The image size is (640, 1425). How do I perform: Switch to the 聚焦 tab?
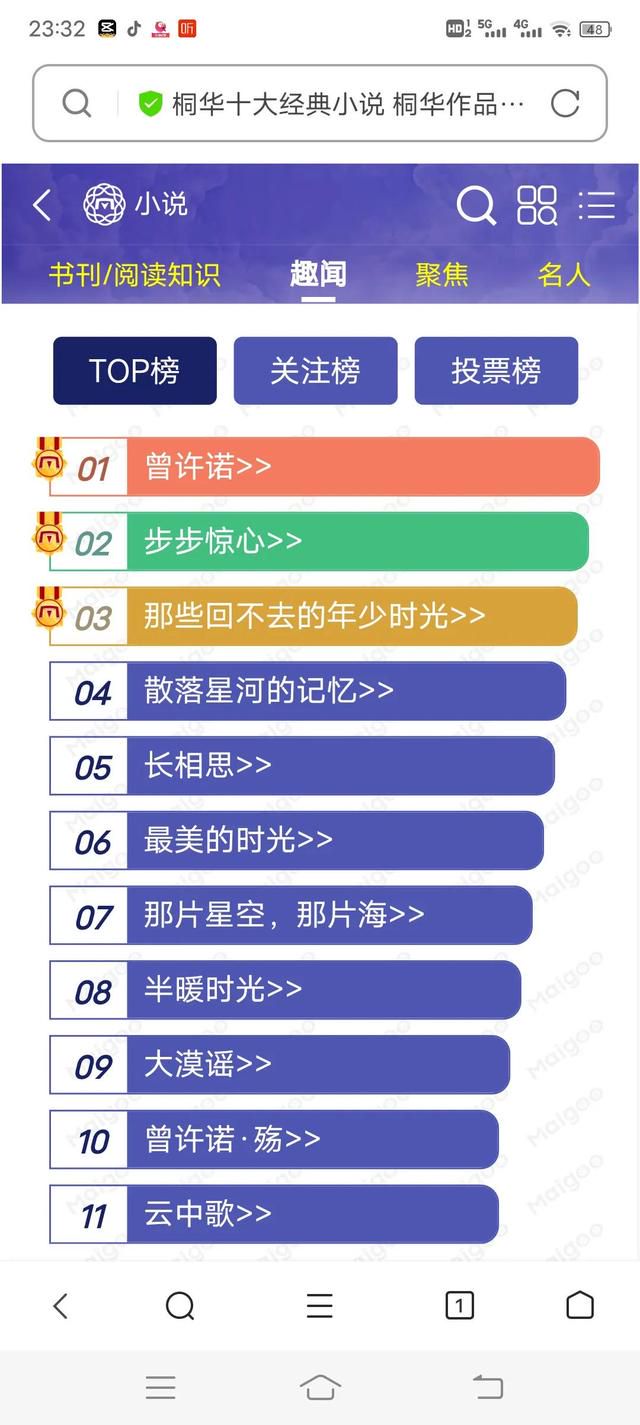tap(442, 275)
